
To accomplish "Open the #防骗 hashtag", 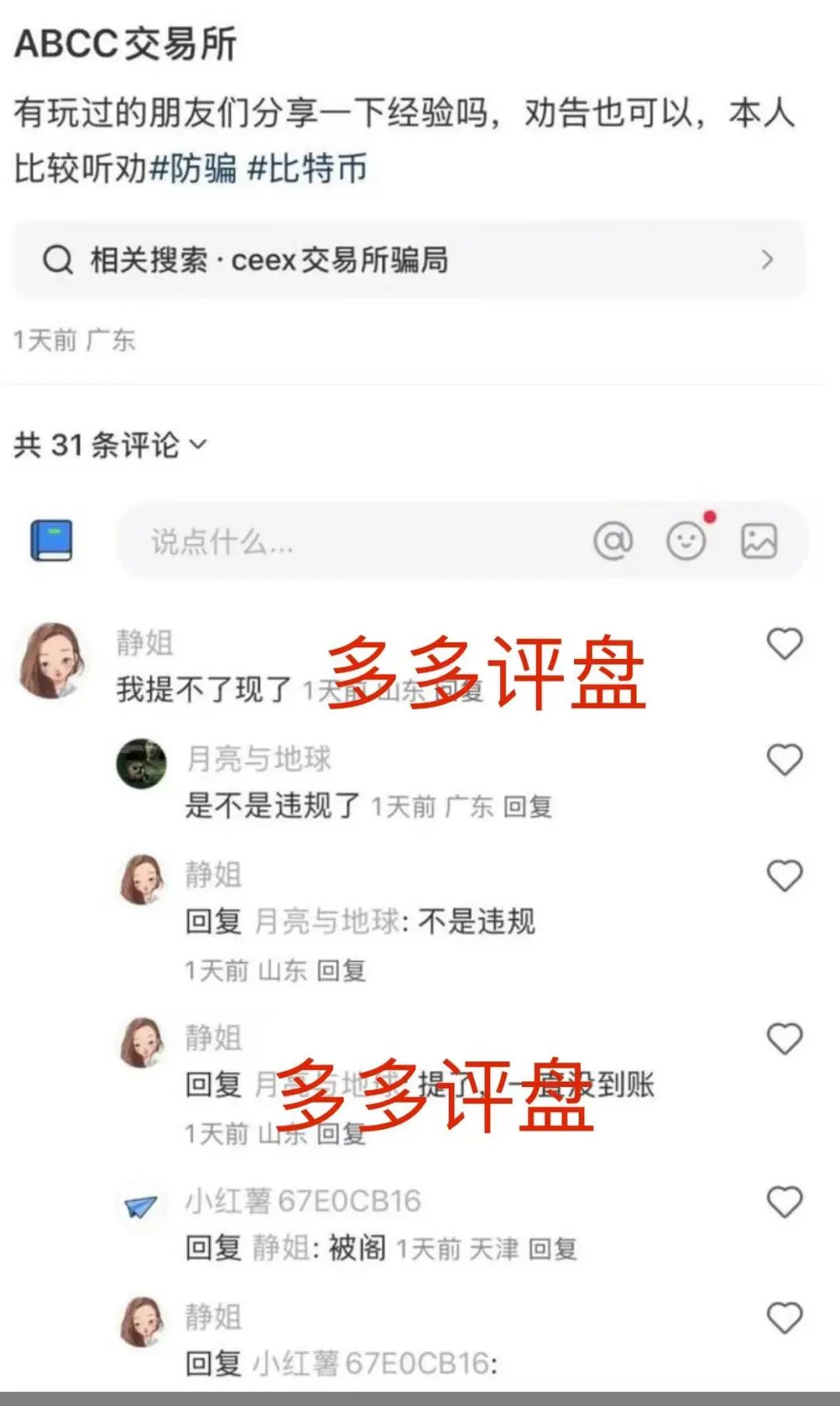I will [196, 170].
